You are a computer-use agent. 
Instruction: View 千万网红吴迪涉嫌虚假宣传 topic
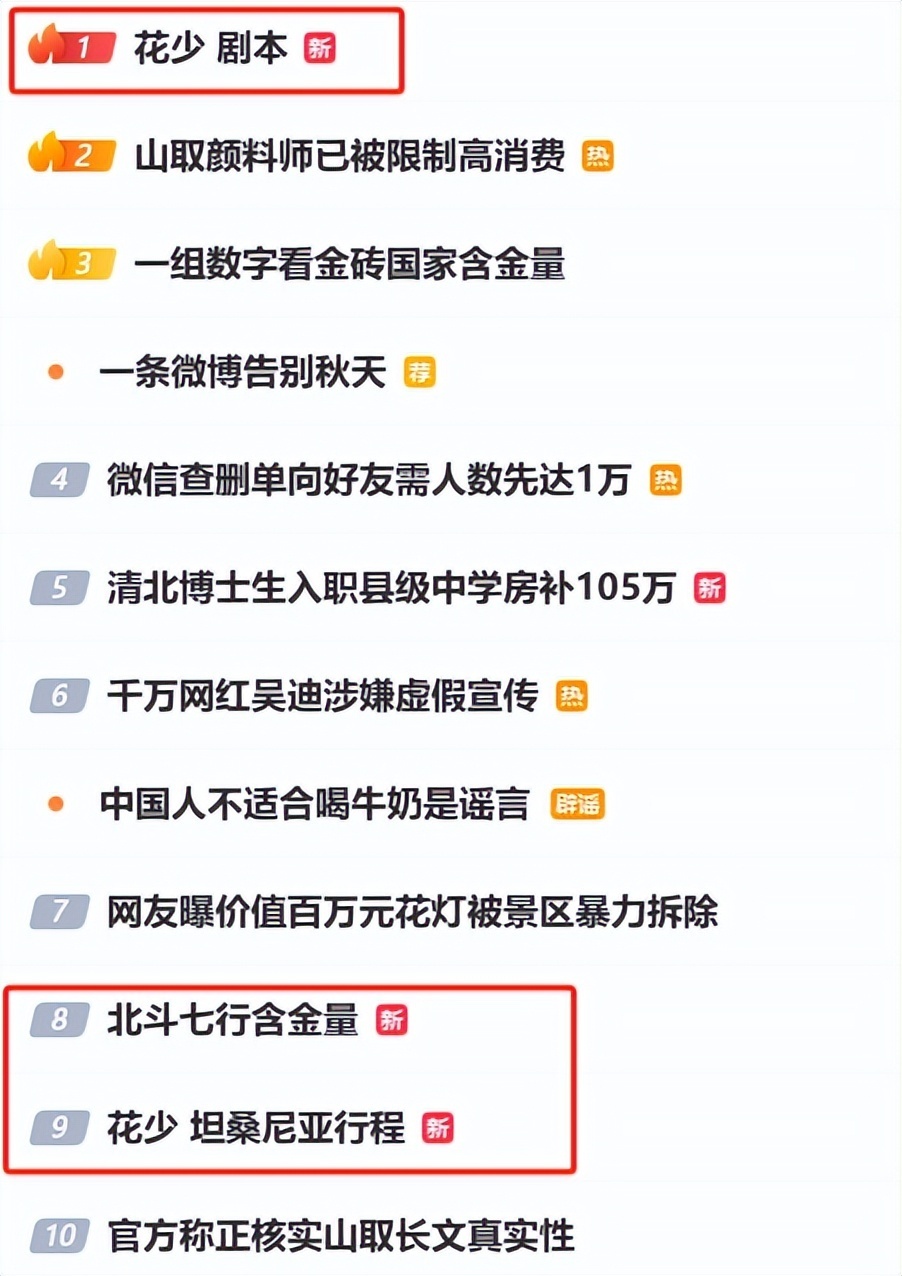coord(322,696)
